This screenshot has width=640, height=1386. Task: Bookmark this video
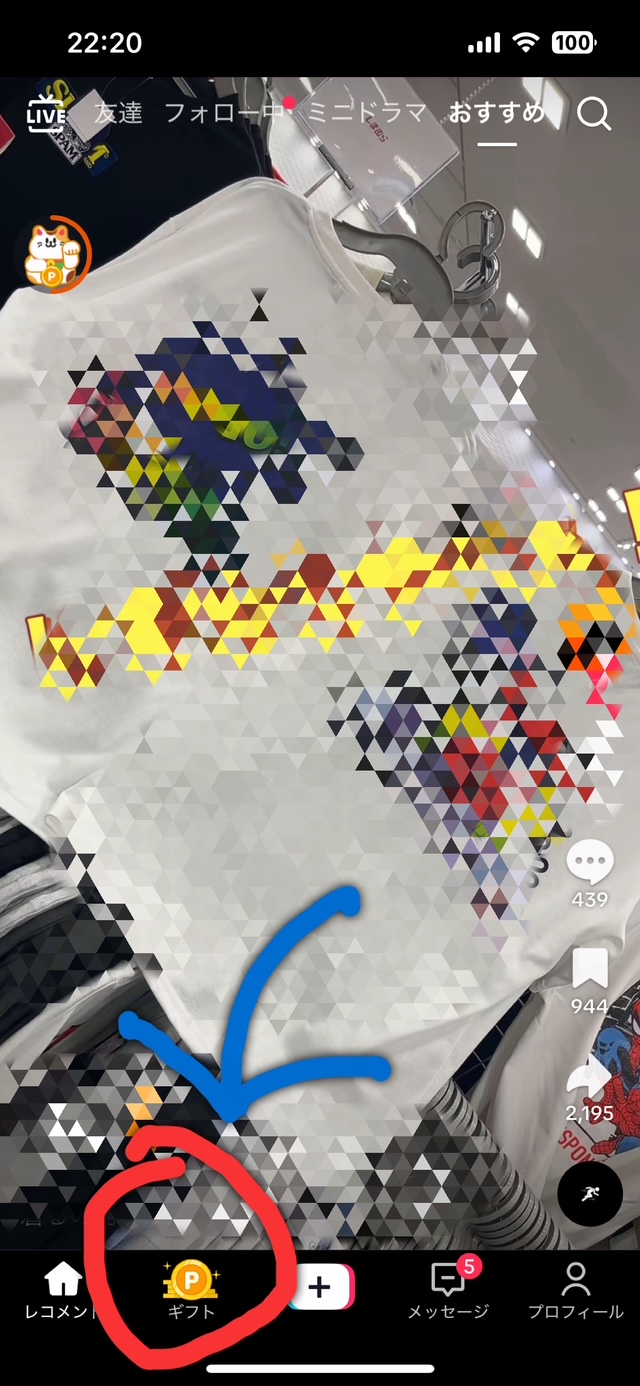589,970
